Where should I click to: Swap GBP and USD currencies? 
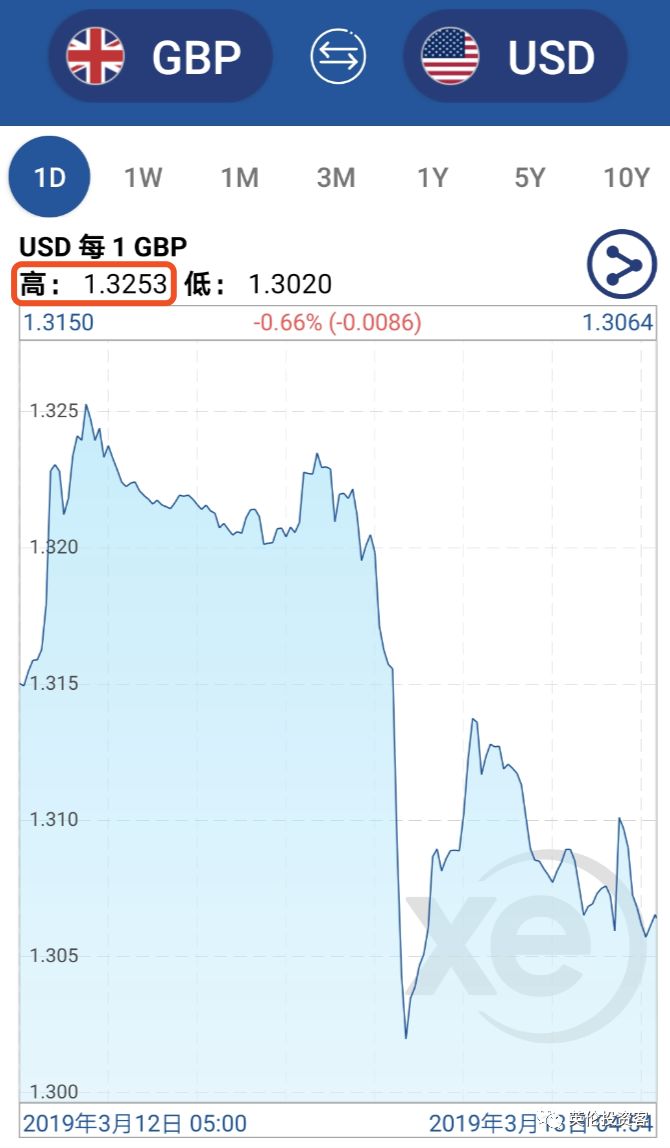(338, 56)
